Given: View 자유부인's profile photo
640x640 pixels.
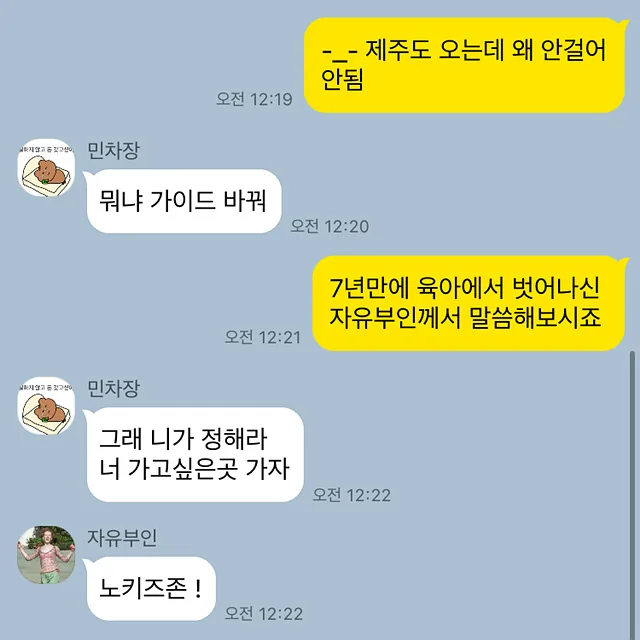Looking at the screenshot, I should click(x=46, y=555).
